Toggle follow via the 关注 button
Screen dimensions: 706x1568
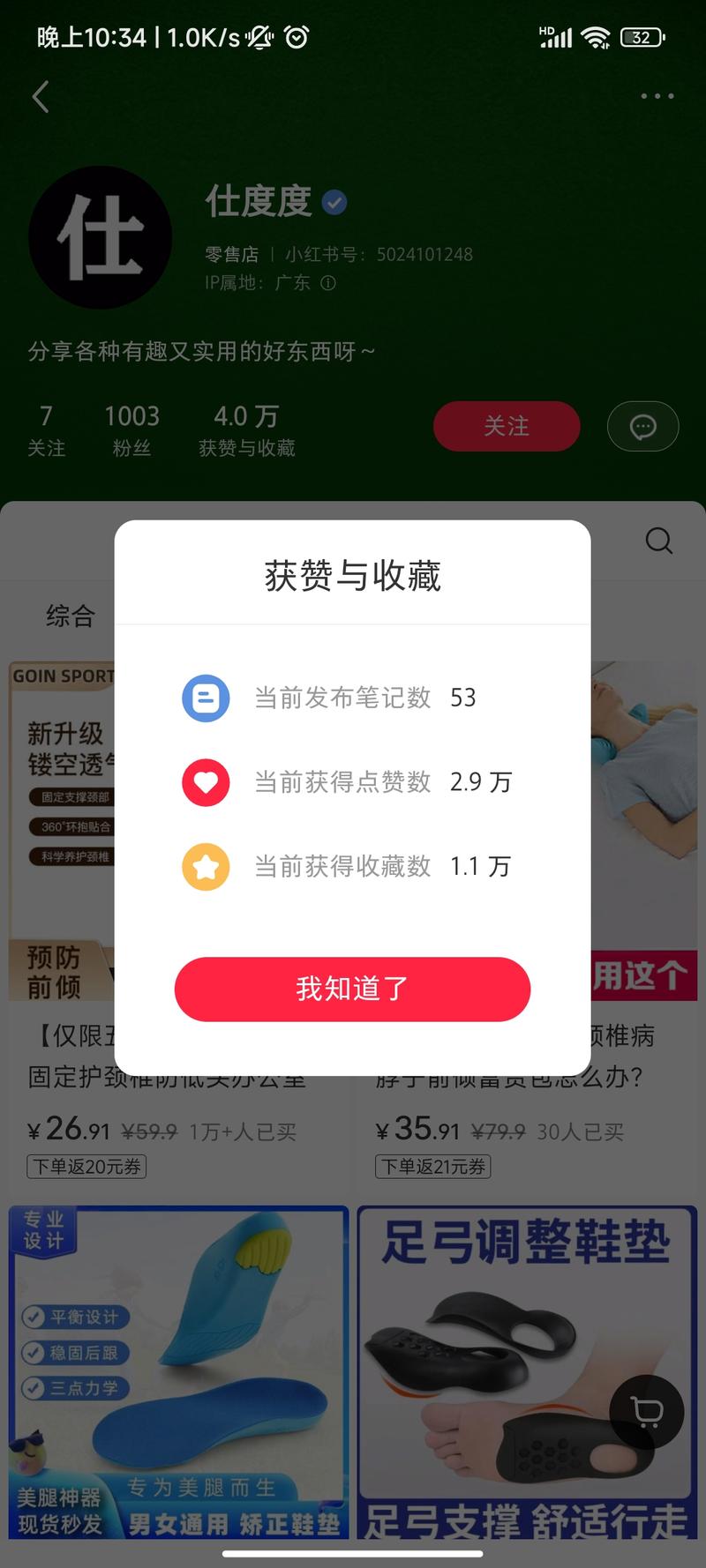click(x=507, y=426)
